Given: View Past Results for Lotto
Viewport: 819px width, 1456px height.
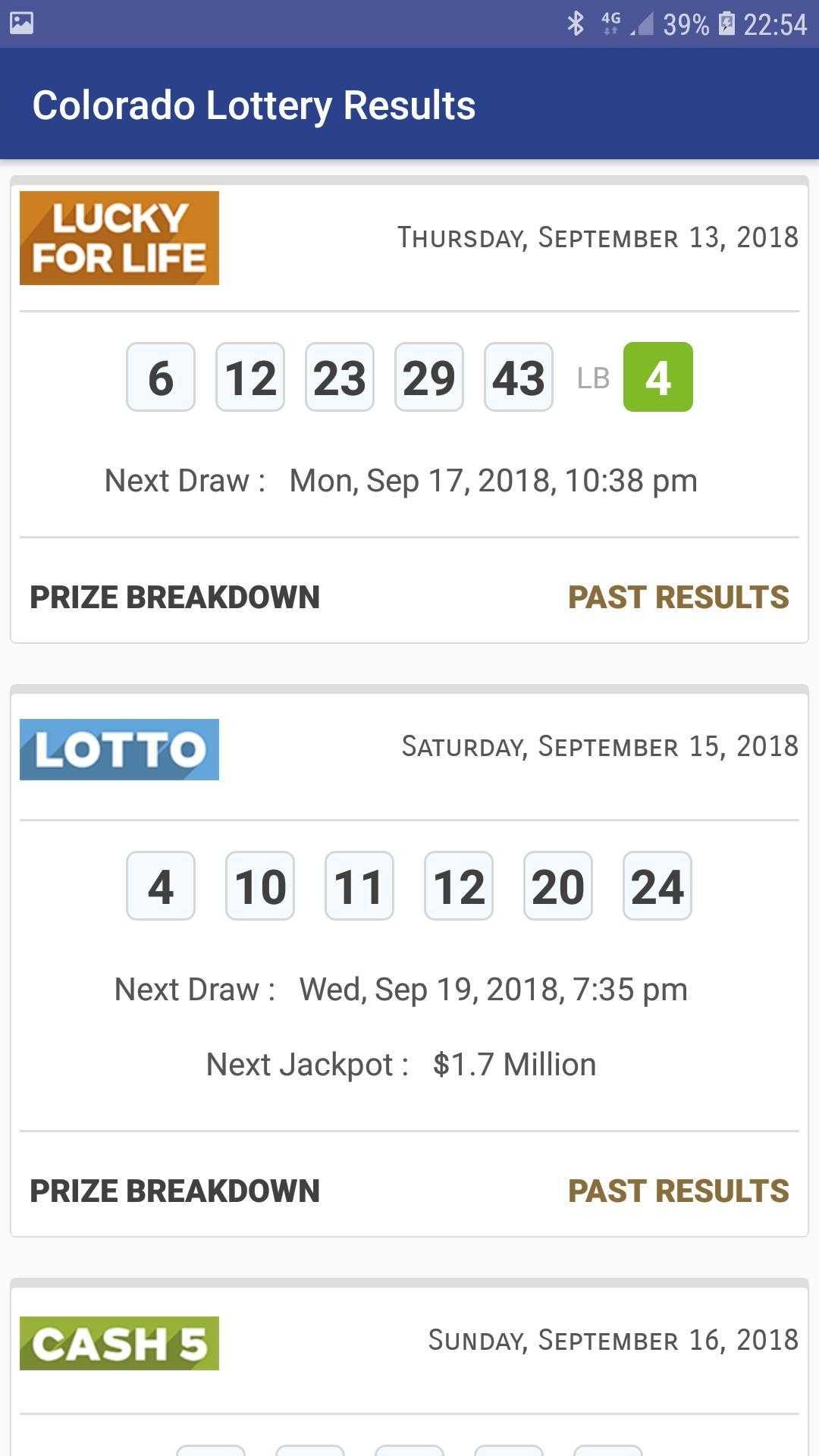Looking at the screenshot, I should [x=678, y=1191].
